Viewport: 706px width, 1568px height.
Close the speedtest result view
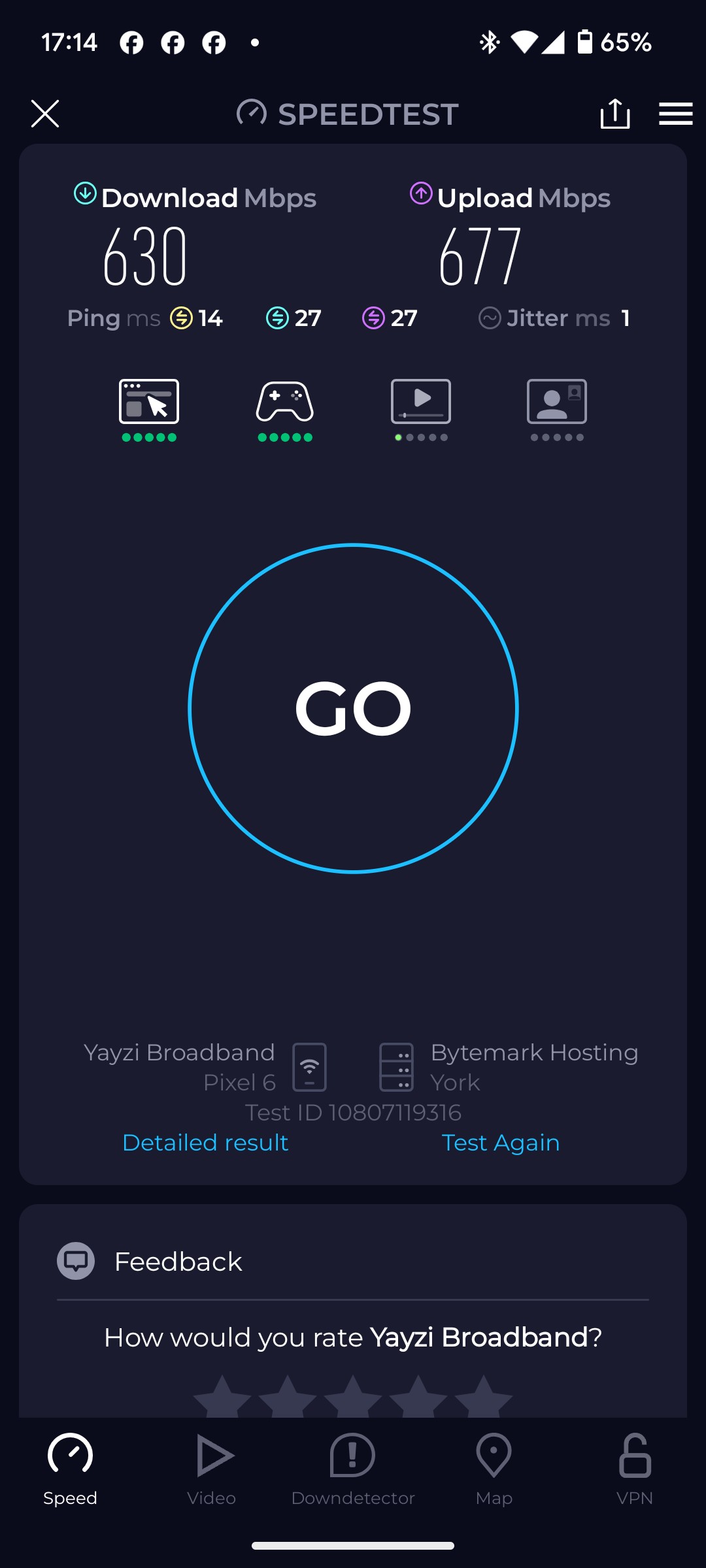coord(45,114)
